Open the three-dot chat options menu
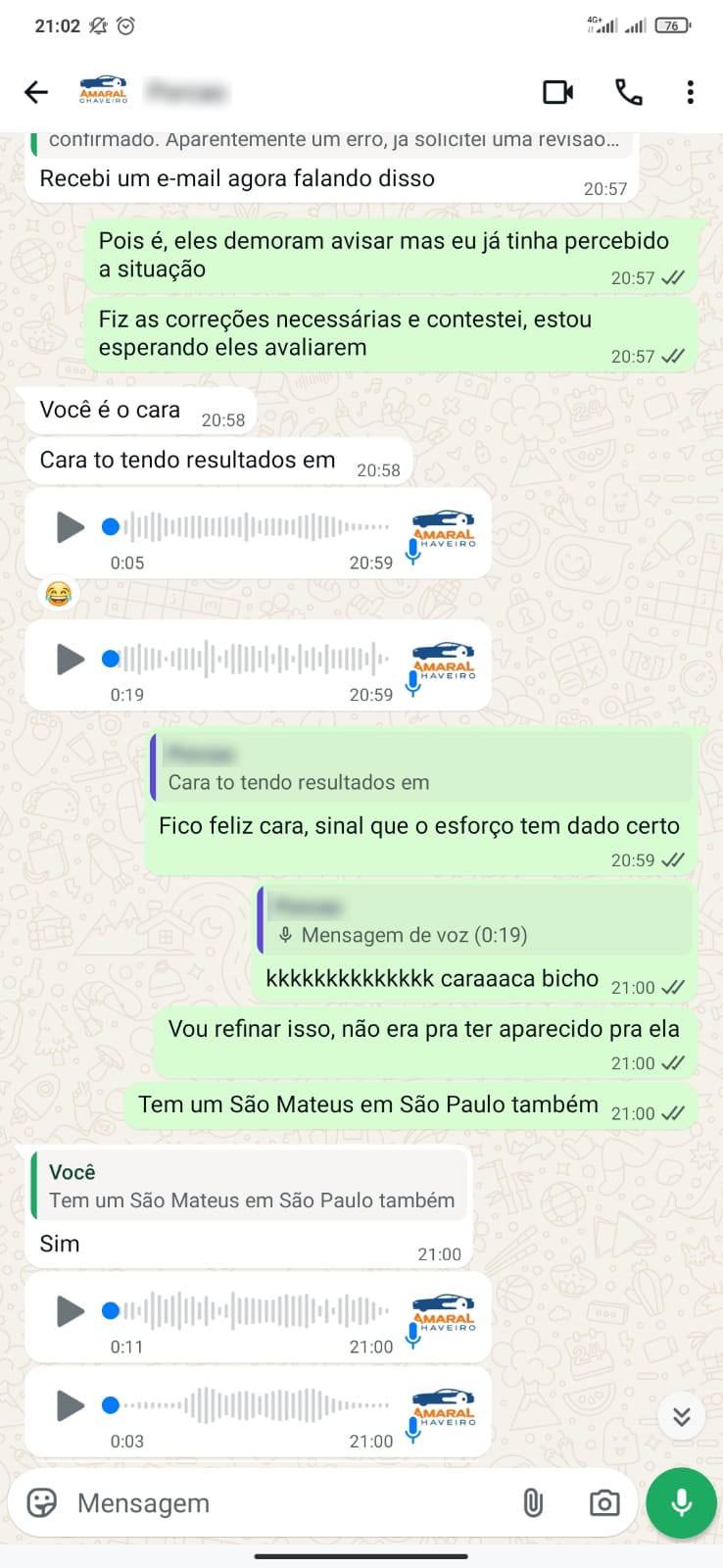The image size is (723, 1568). (x=690, y=91)
